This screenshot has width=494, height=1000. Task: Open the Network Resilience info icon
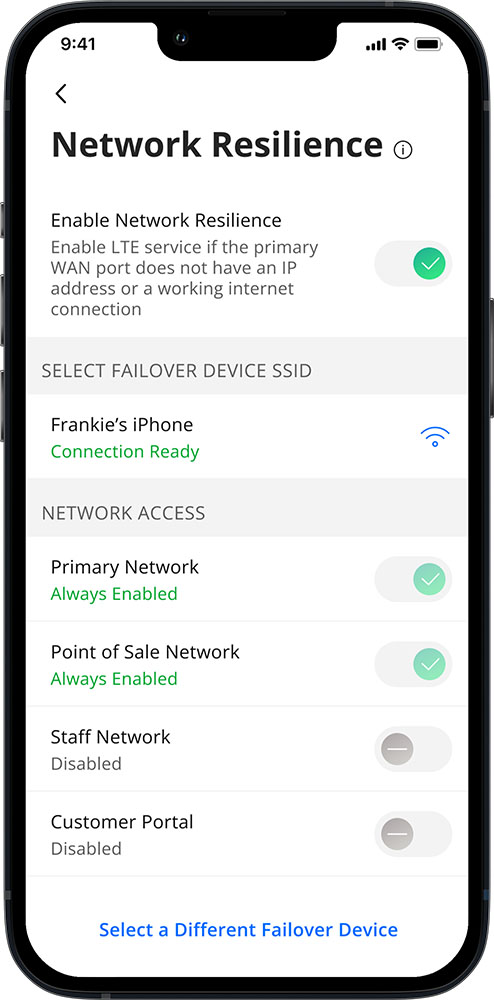[x=403, y=150]
